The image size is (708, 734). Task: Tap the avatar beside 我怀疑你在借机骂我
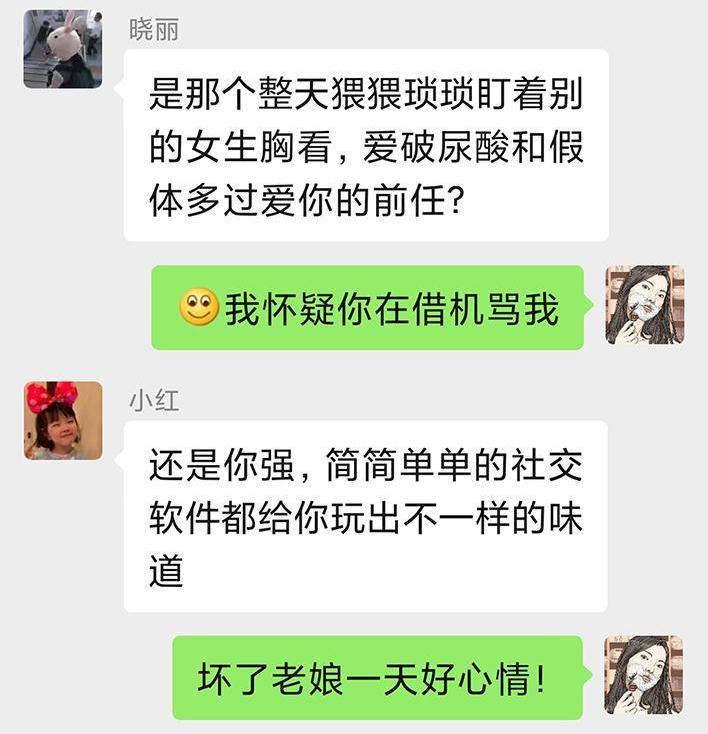(644, 305)
